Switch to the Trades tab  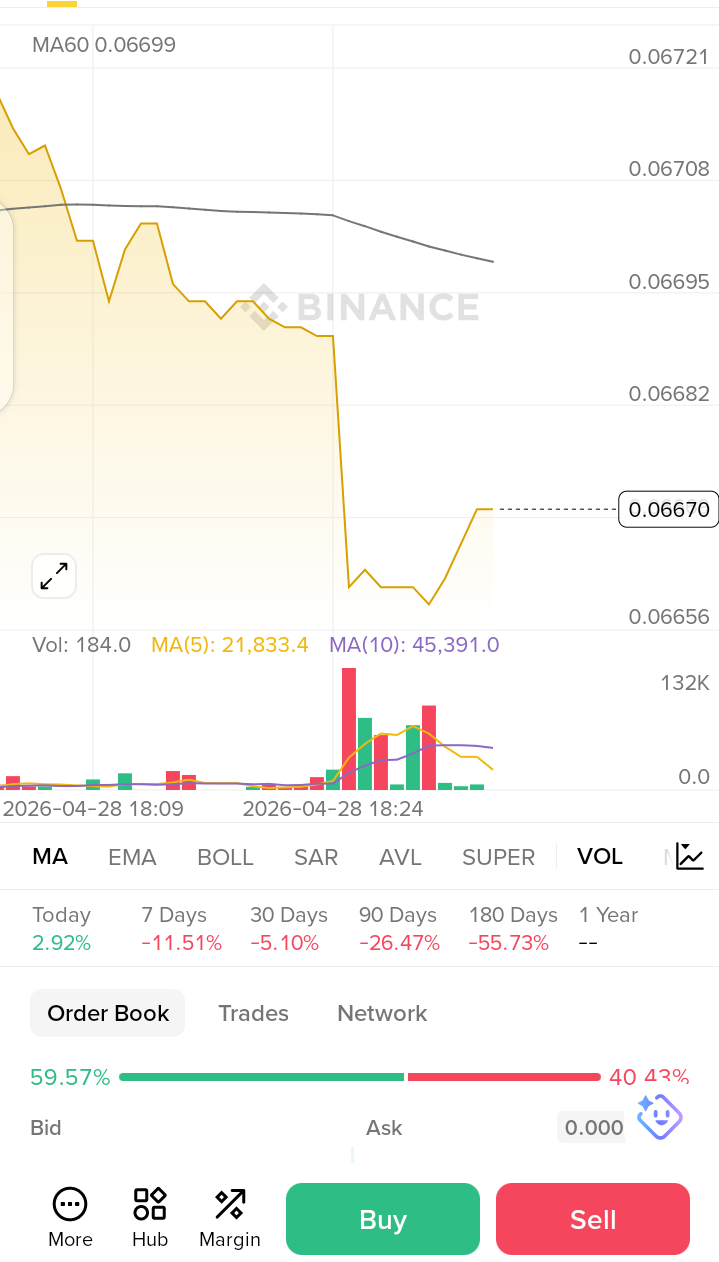[x=253, y=1013]
